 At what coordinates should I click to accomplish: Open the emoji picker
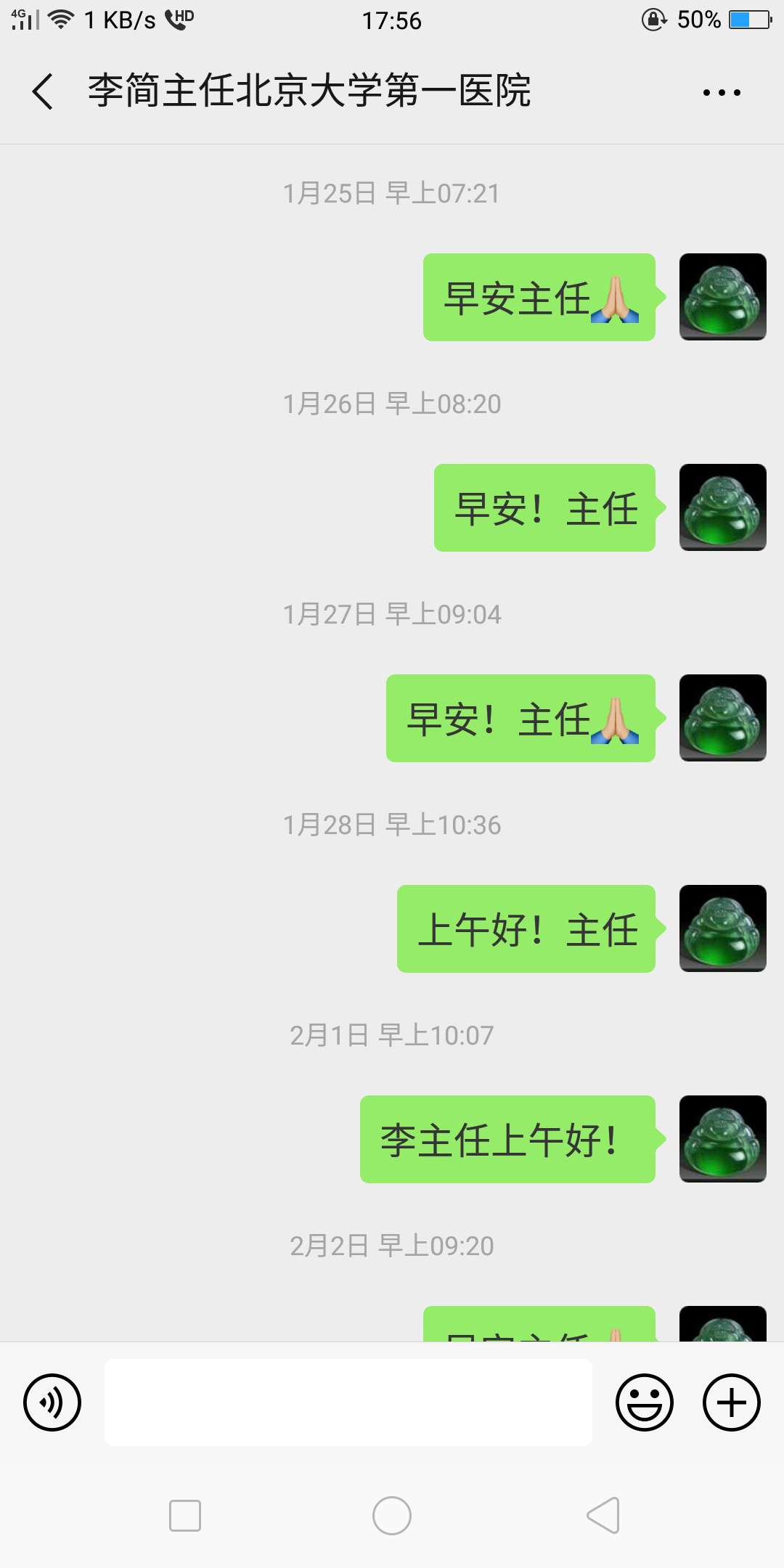(645, 1402)
